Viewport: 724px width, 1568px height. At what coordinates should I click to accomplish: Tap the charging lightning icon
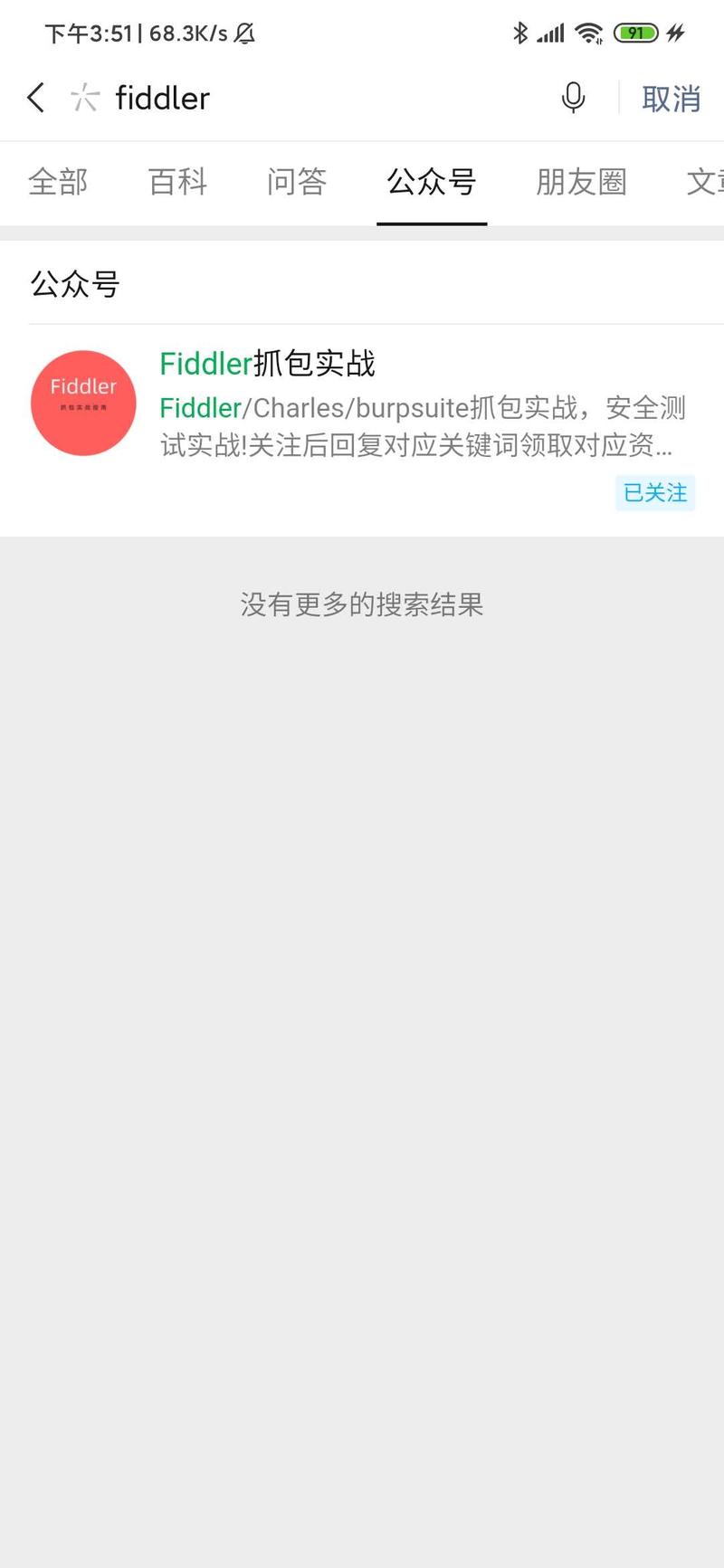pos(673,33)
